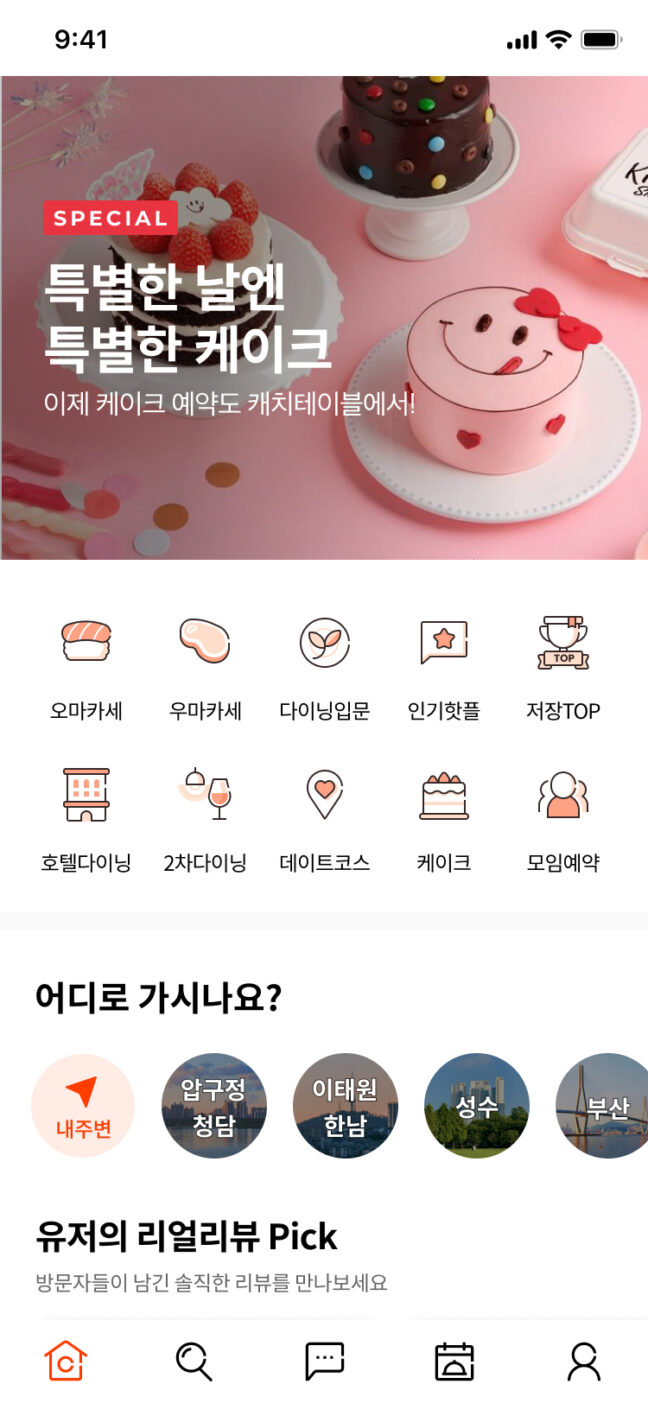648x1403 pixels.
Task: Switch to the search tab
Action: pos(194,1362)
